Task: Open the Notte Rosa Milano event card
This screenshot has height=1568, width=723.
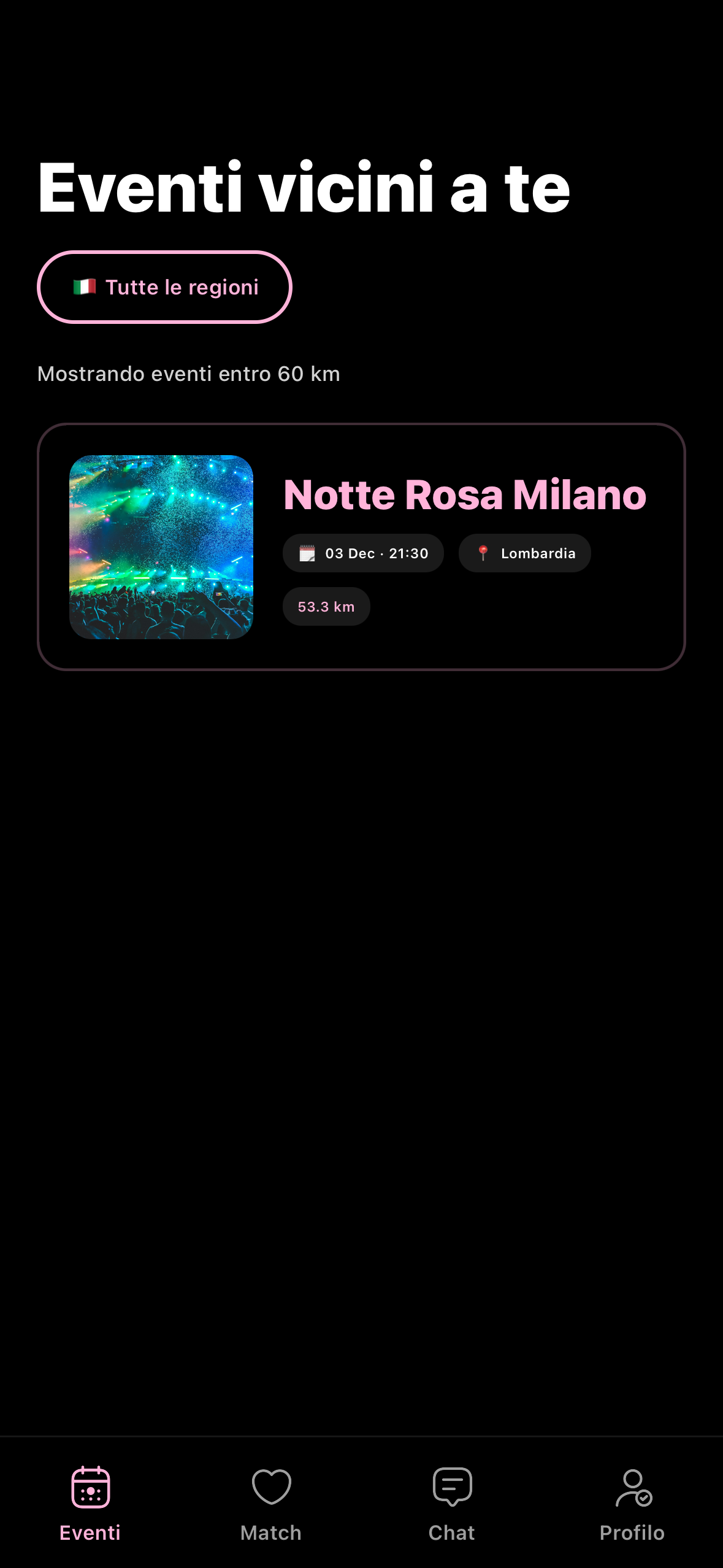Action: (x=362, y=546)
